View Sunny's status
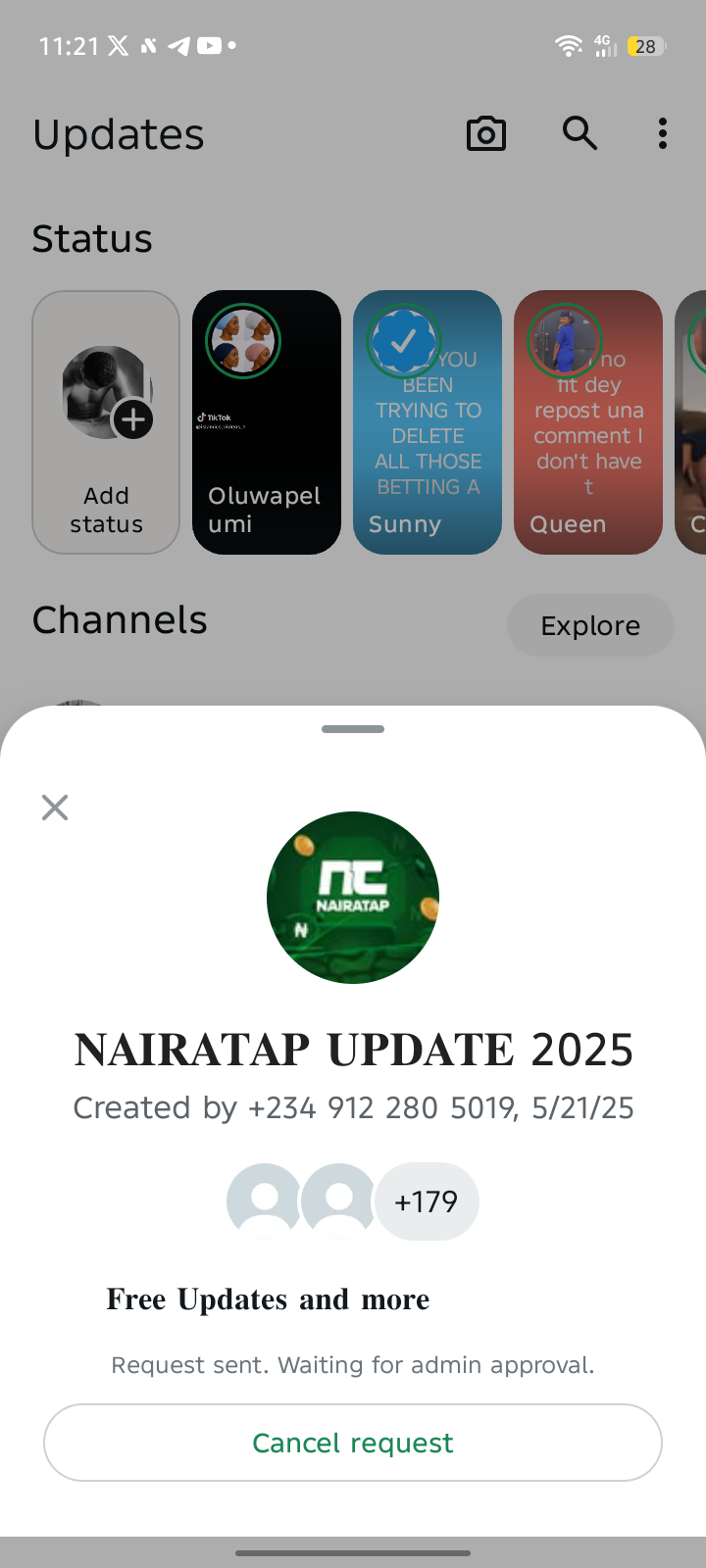The width and height of the screenshot is (706, 1568). point(428,421)
